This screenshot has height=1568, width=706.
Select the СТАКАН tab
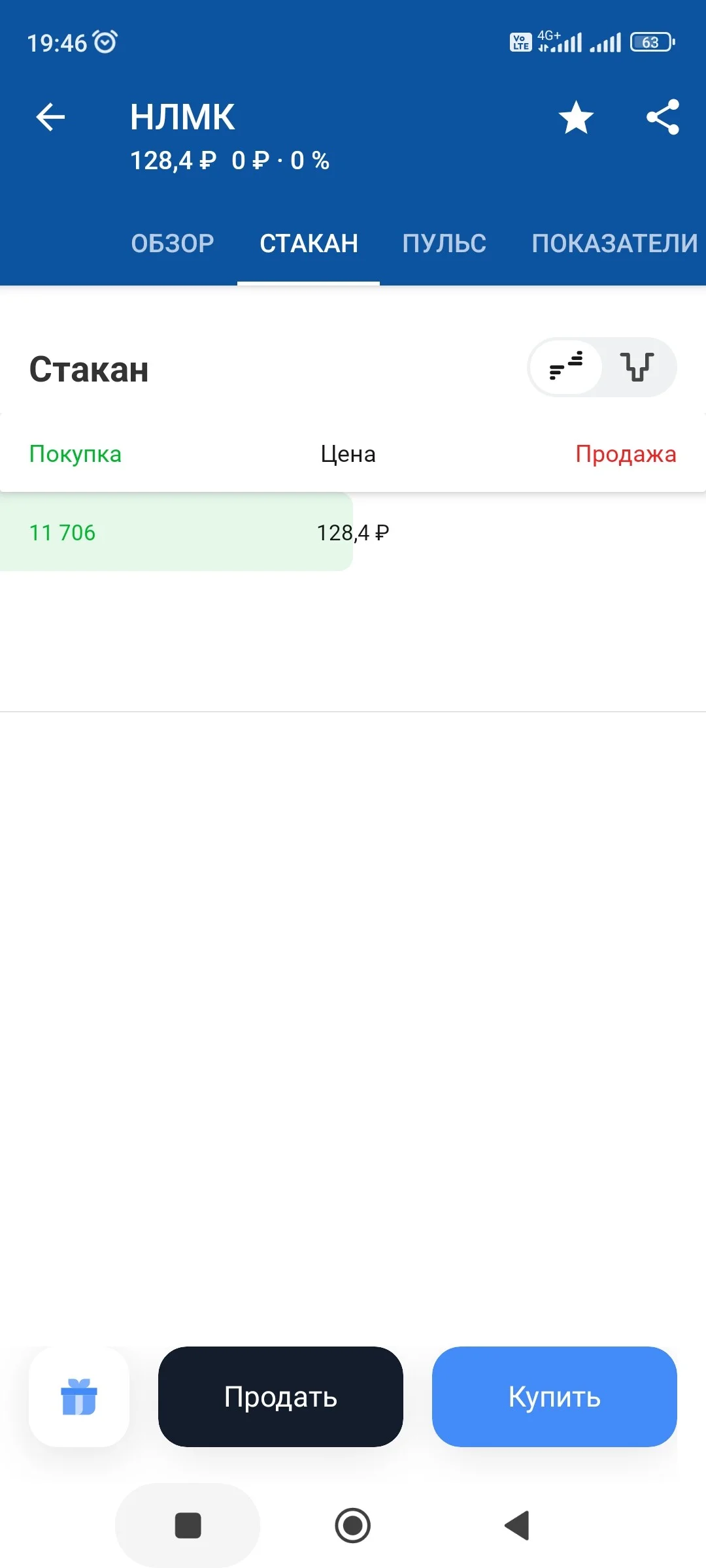click(309, 244)
